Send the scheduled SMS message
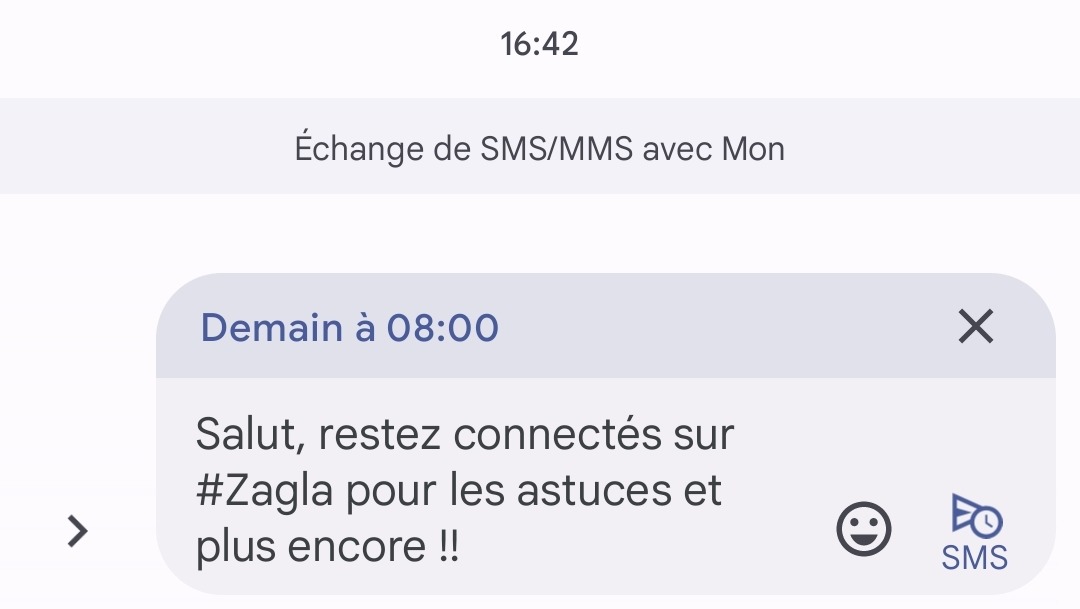This screenshot has height=609, width=1080. coord(974,531)
